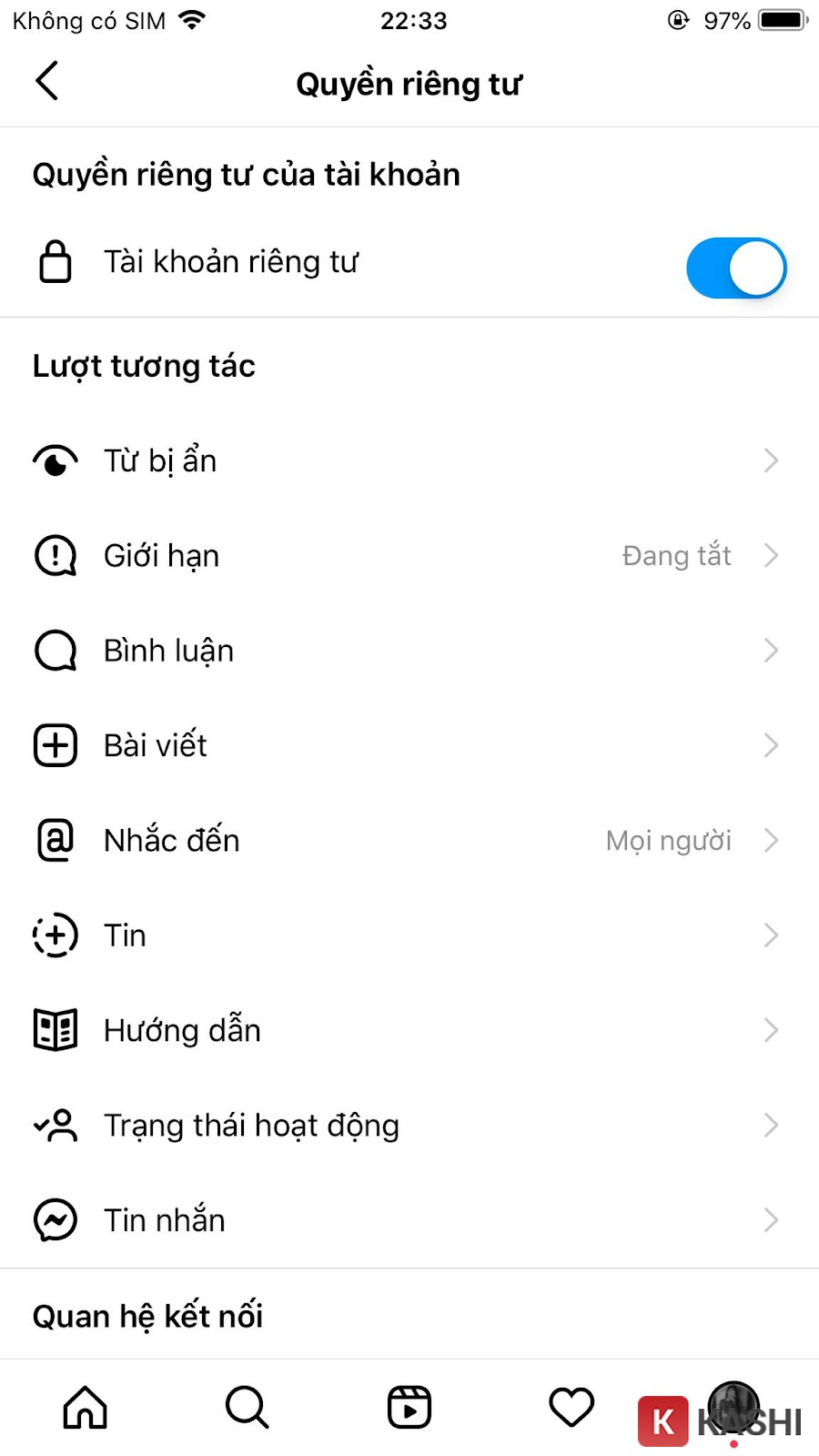Go back using the back arrow

click(47, 82)
